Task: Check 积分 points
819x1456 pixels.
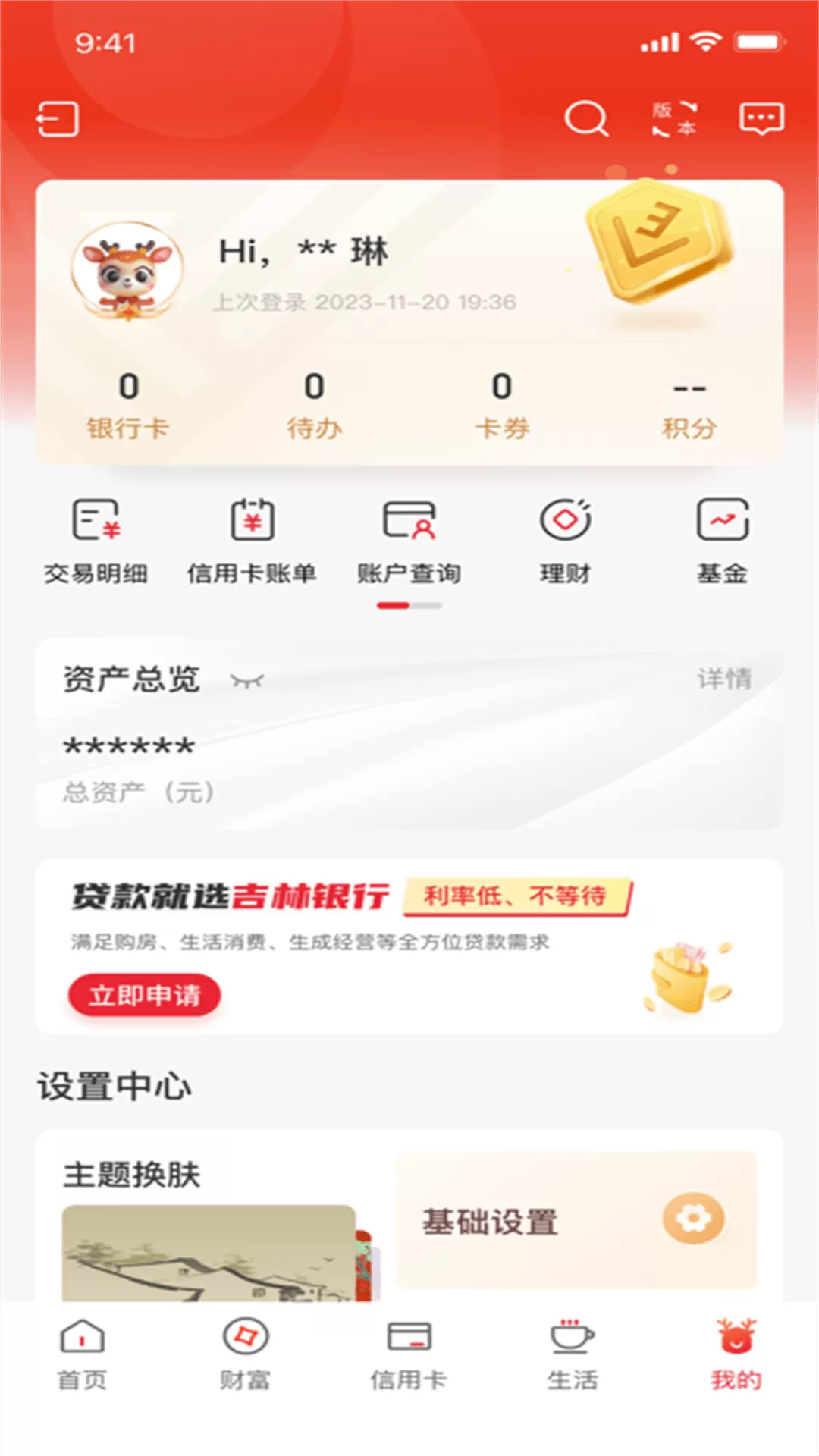Action: [x=689, y=406]
